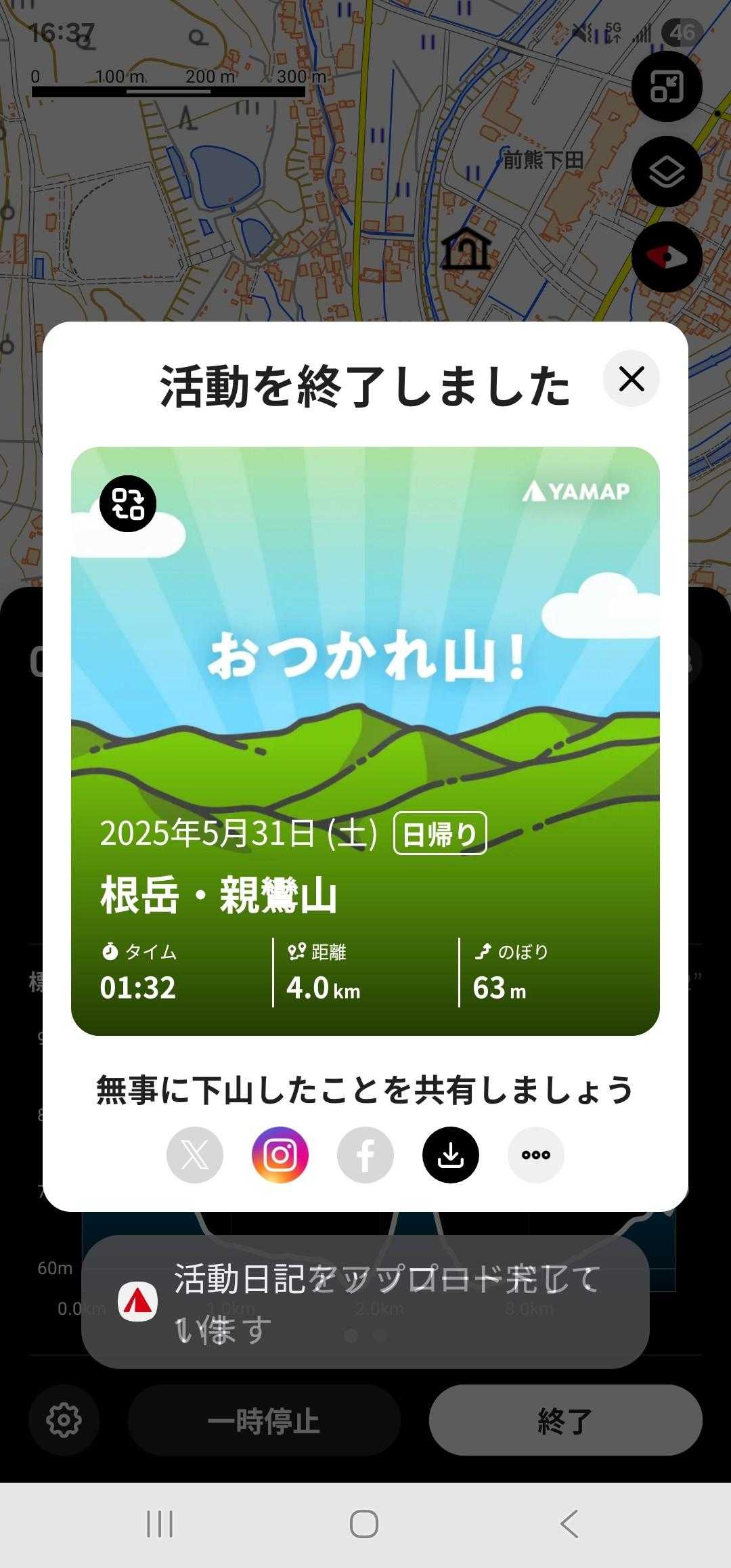Tap the compass orientation button
The image size is (731, 1568).
pos(667,257)
